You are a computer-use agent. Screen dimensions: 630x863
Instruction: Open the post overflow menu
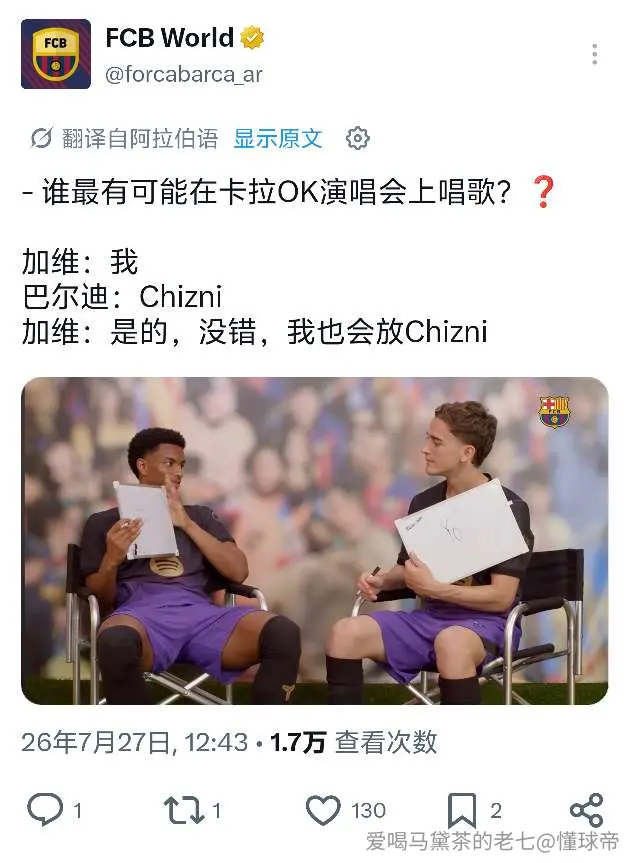[594, 54]
